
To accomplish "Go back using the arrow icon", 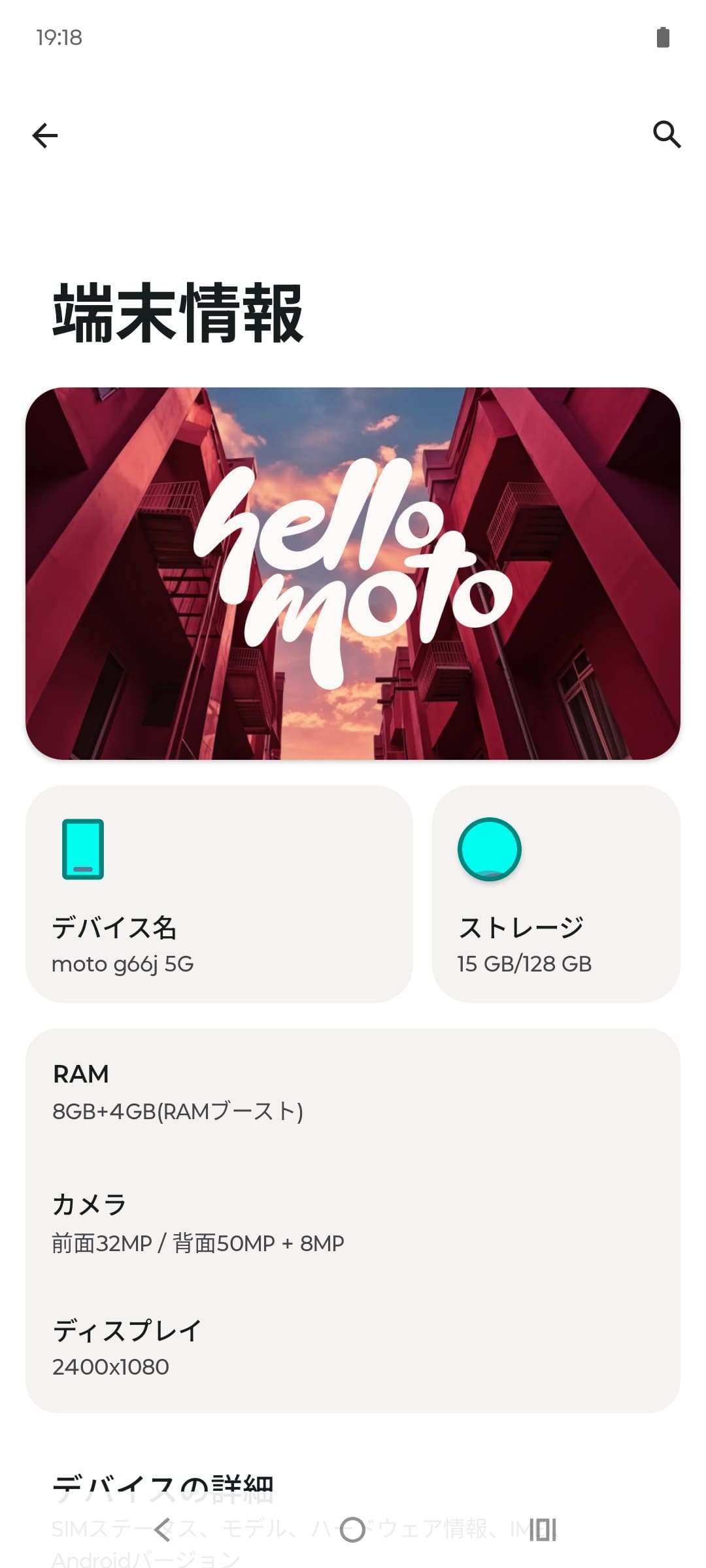I will pos(45,135).
